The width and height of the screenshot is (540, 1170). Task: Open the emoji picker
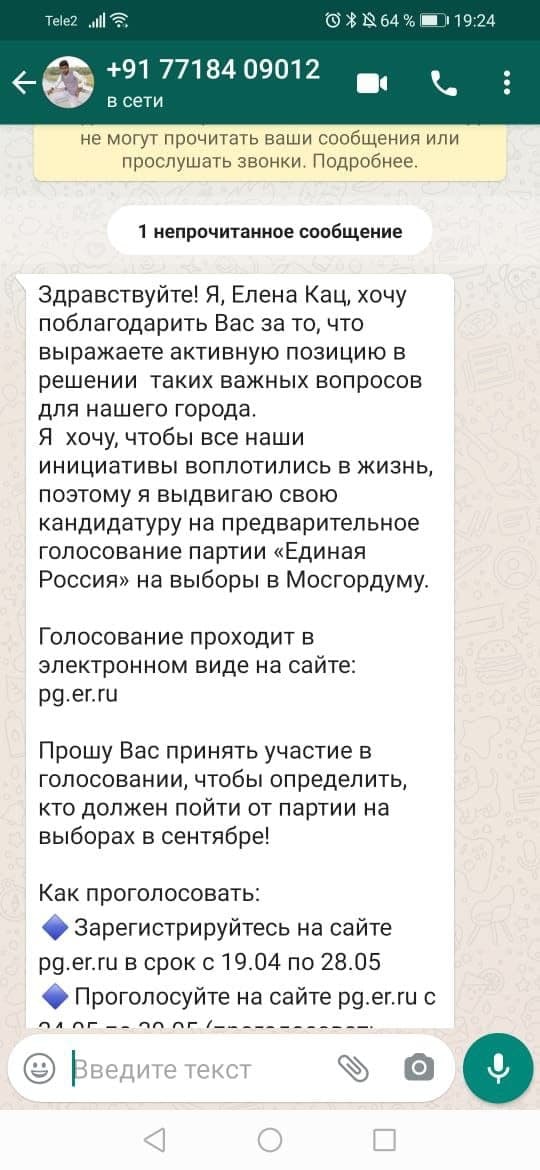point(39,1069)
